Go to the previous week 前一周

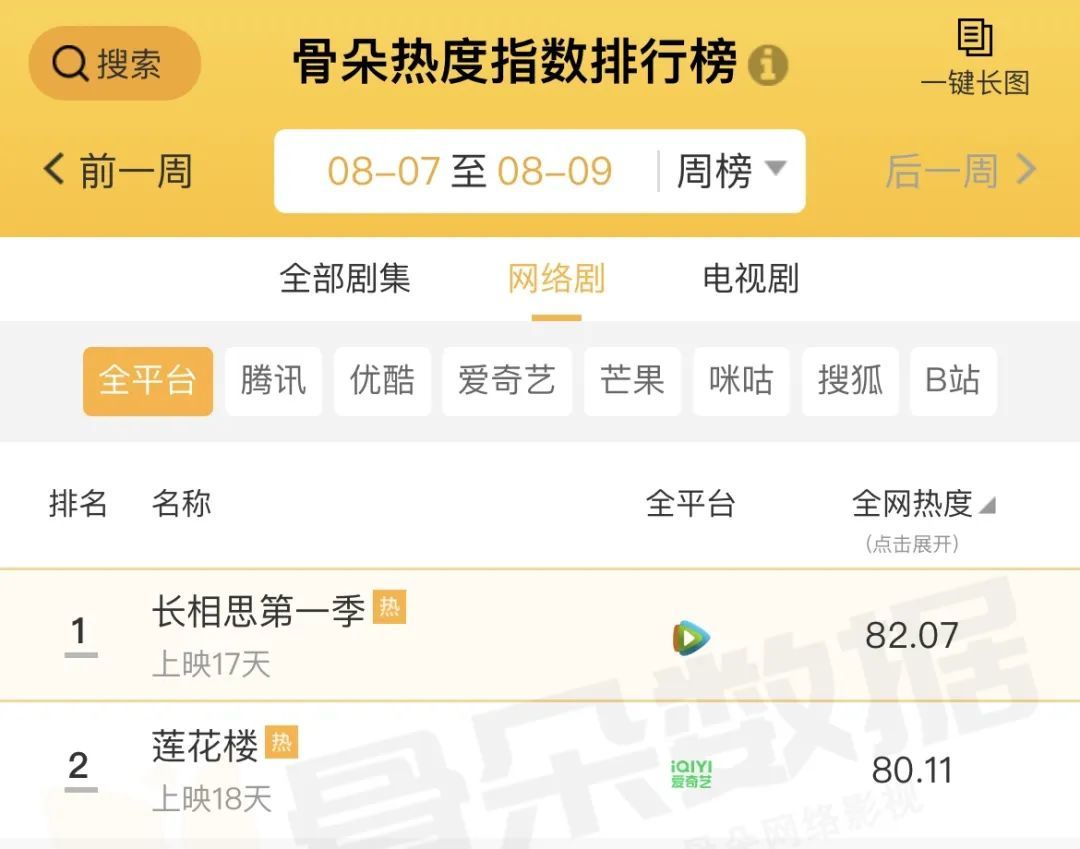point(117,171)
